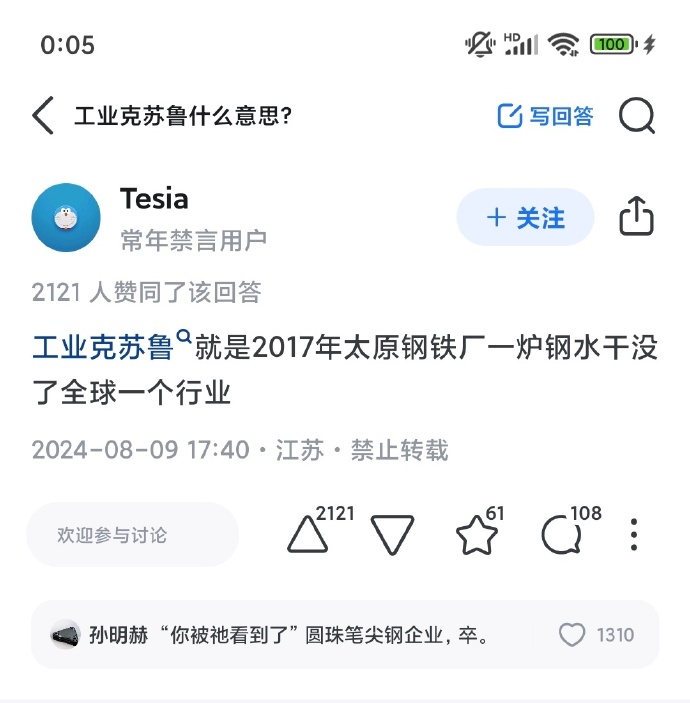Tap 写回答 to write an answer

(x=546, y=116)
